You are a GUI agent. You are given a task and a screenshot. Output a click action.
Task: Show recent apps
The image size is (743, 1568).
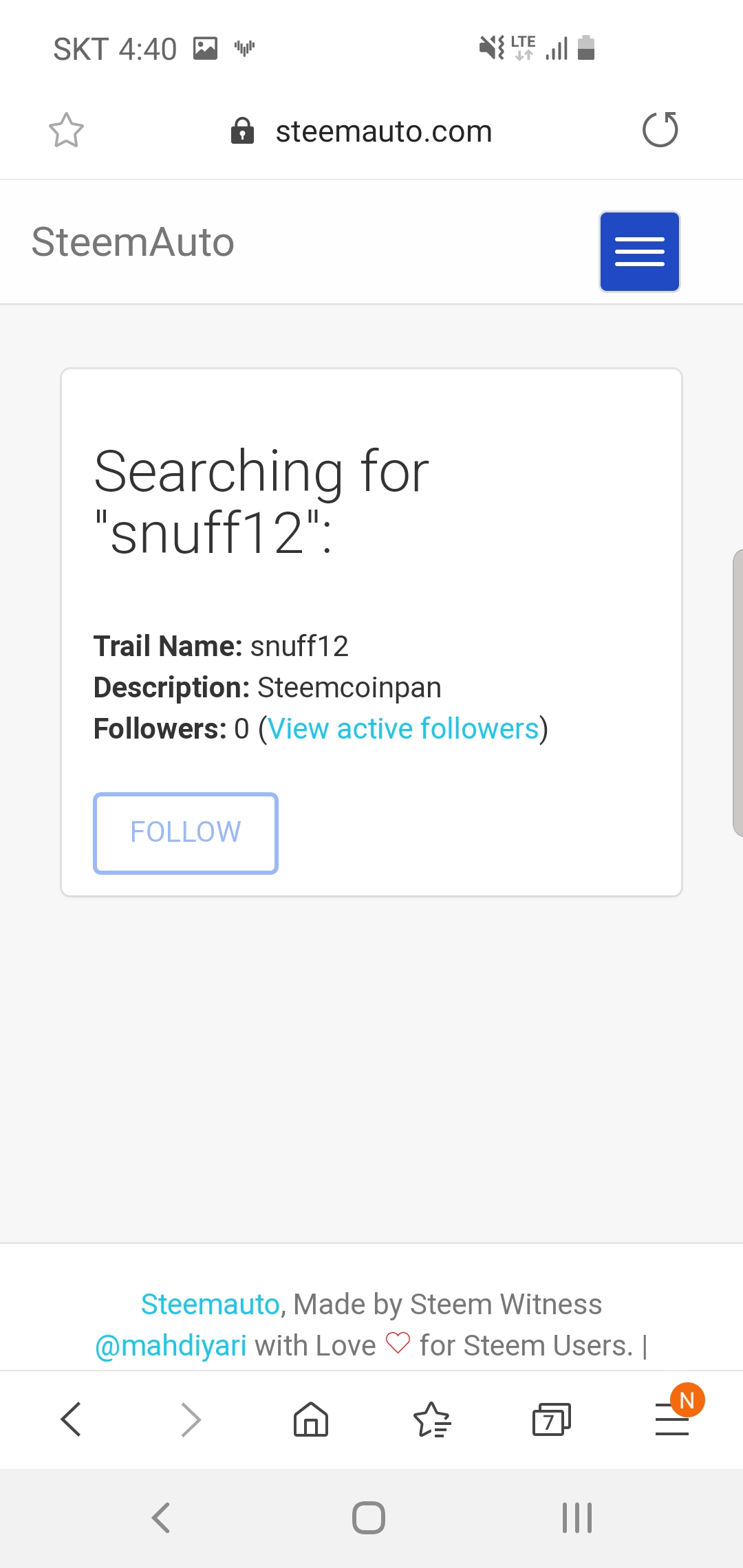point(577,1518)
